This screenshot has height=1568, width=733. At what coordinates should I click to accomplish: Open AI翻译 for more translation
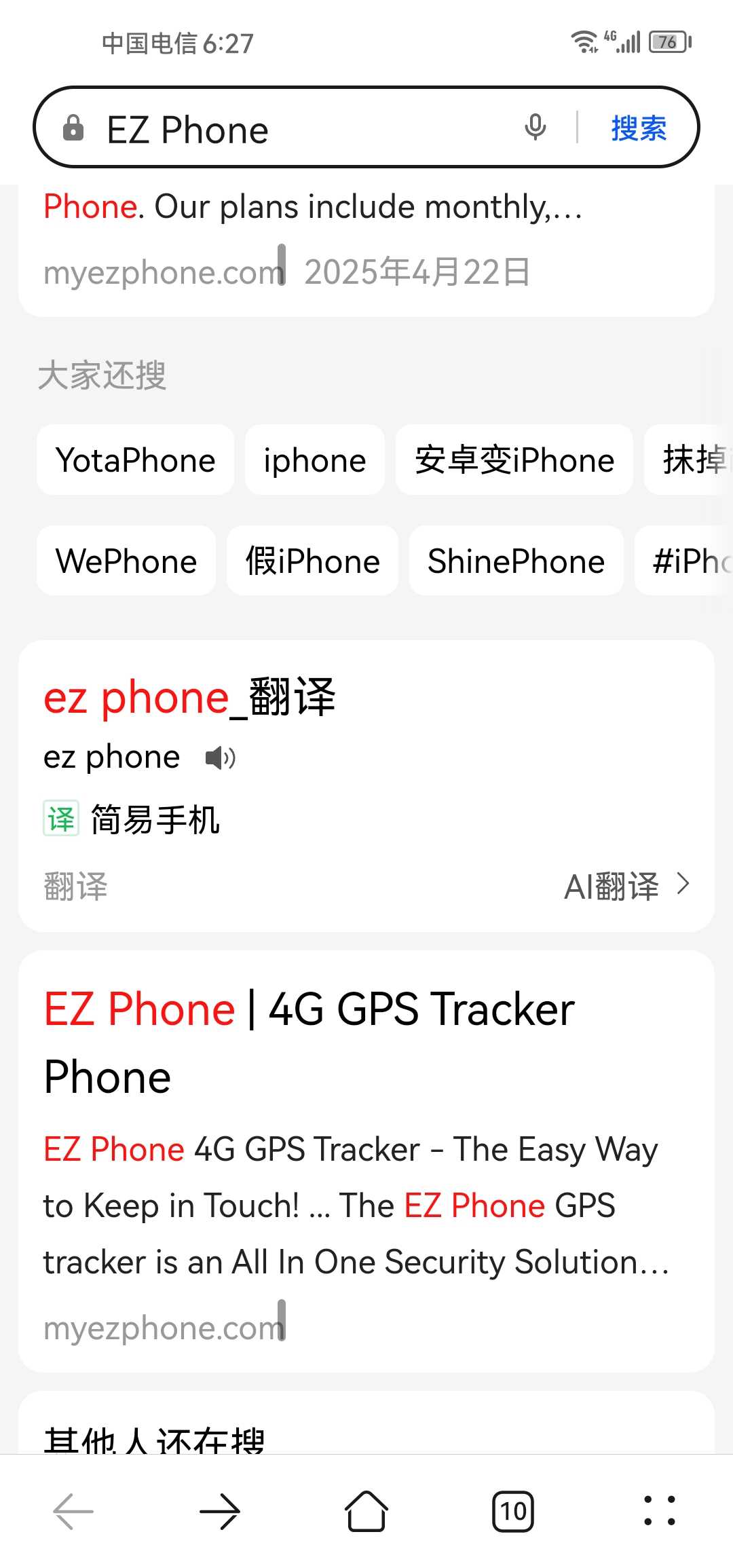tap(626, 886)
